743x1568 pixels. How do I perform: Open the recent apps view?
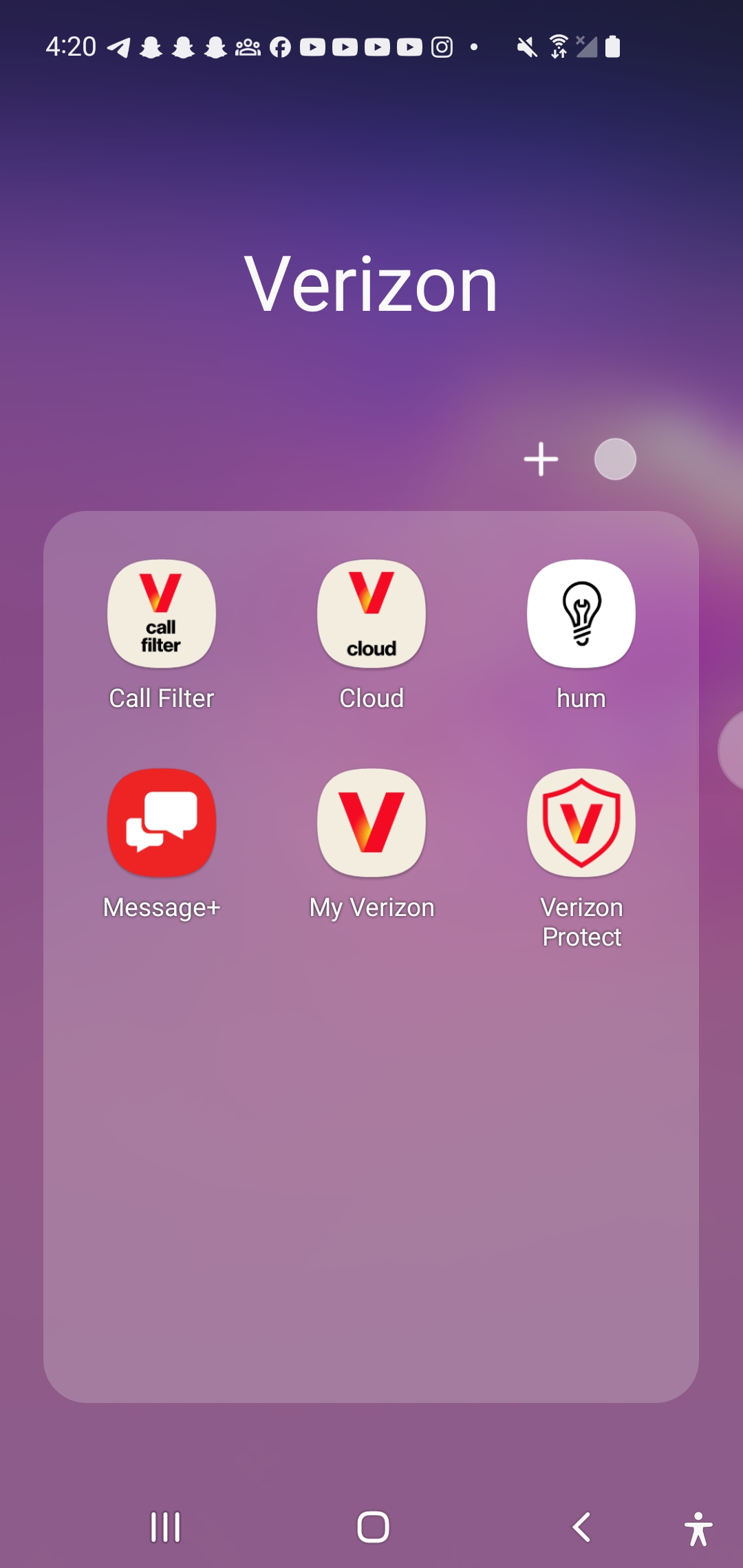(165, 1527)
